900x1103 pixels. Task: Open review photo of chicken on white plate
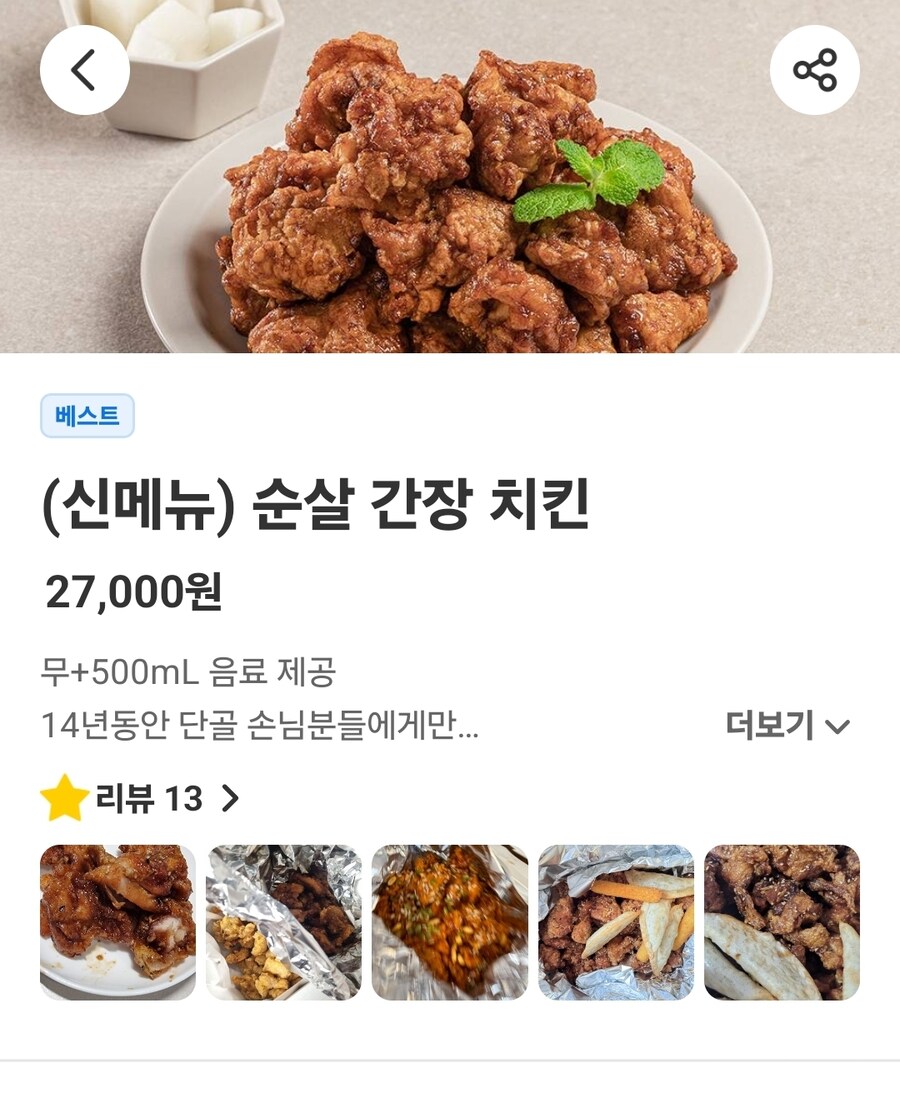[118, 922]
